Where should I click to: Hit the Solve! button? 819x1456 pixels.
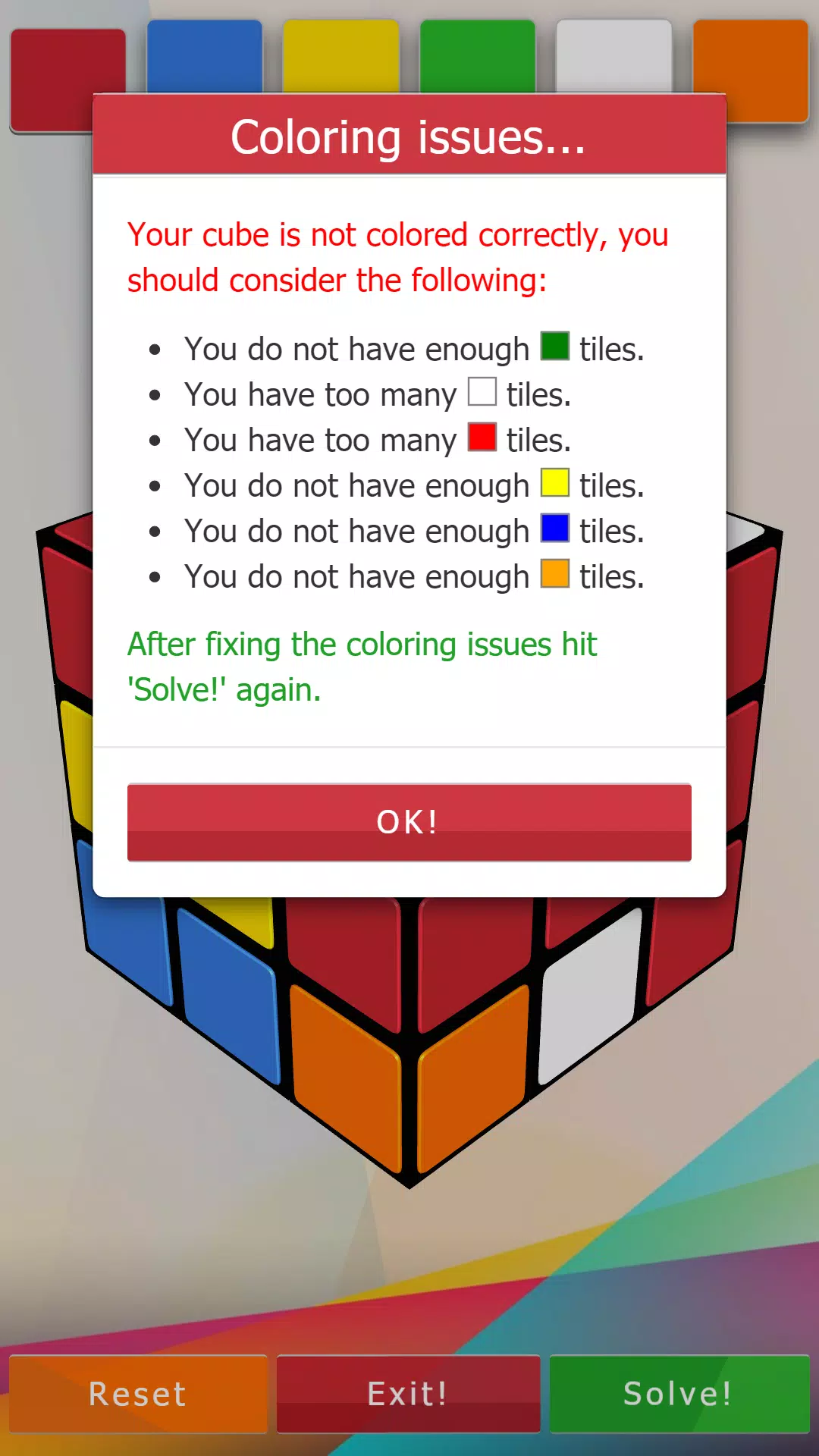point(679,1394)
